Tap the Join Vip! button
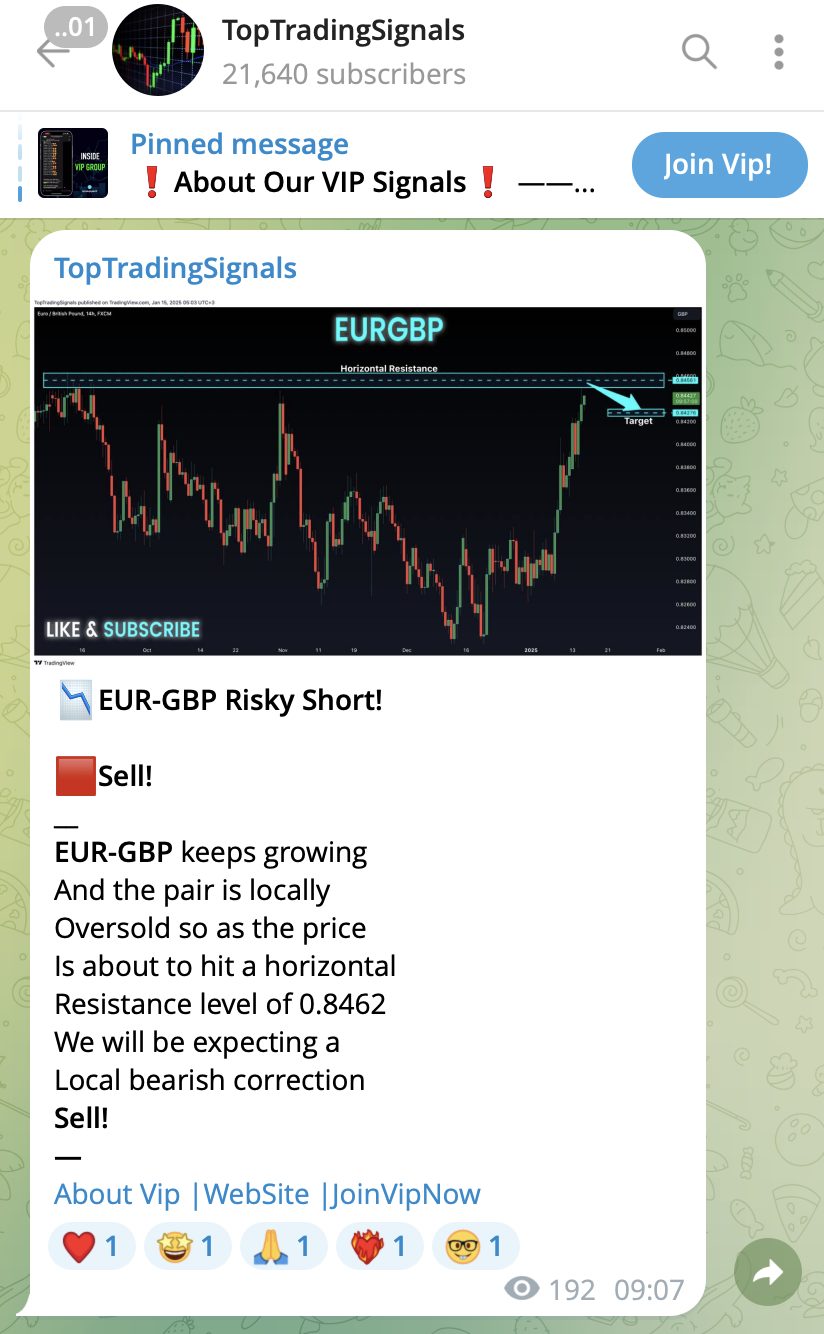 pyautogui.click(x=719, y=165)
